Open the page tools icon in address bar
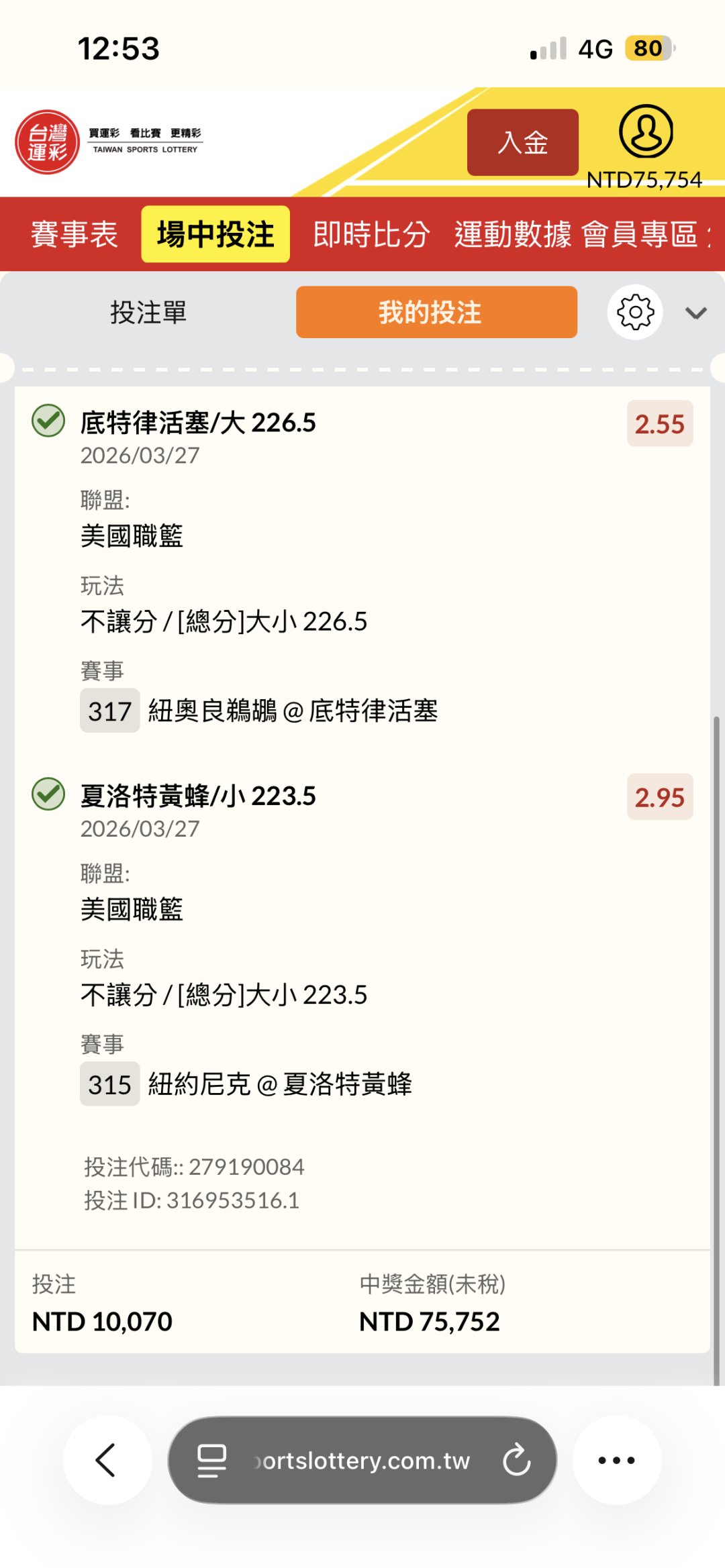 [x=211, y=1460]
